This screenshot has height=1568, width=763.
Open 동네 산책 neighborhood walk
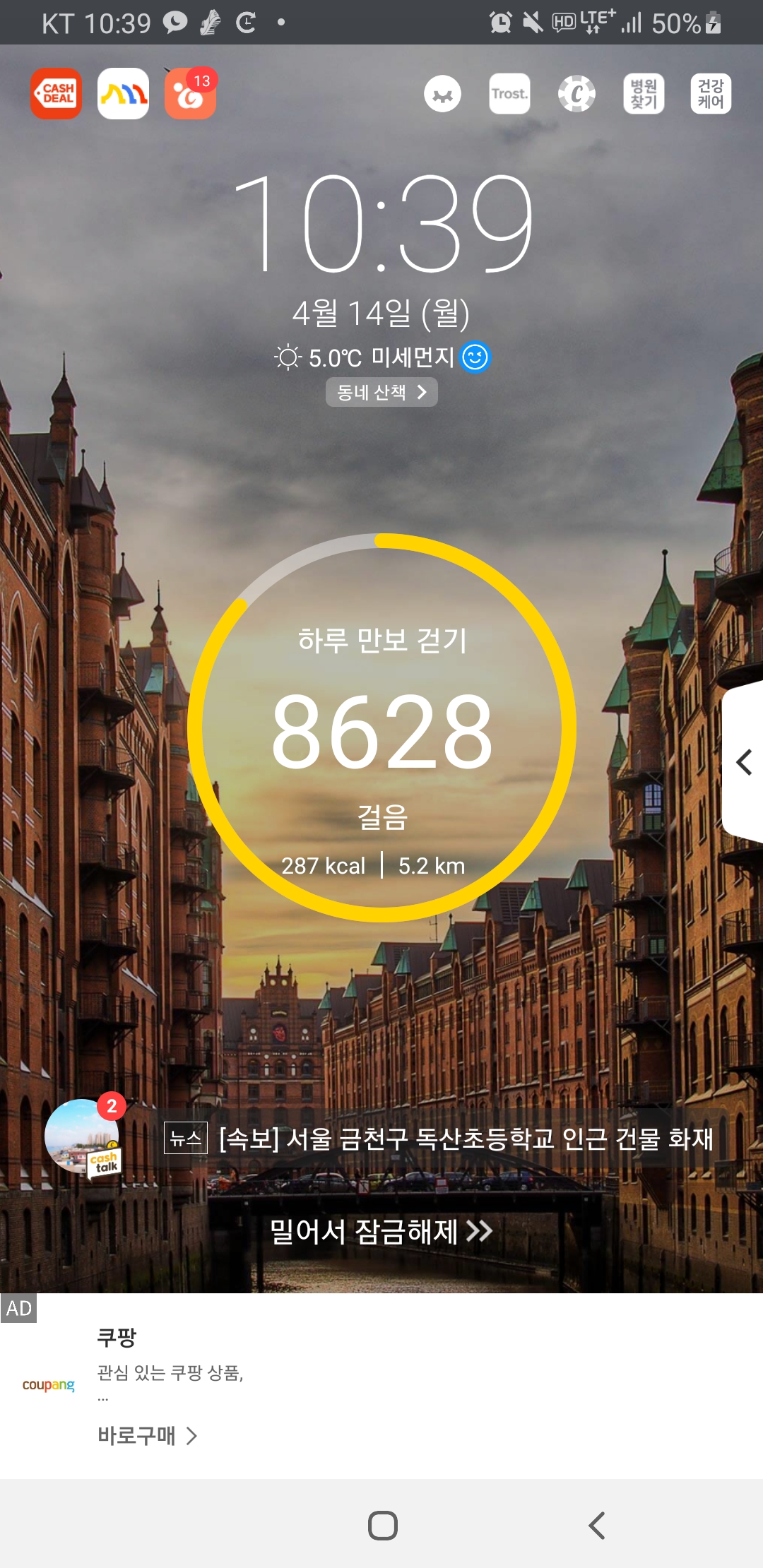pos(381,392)
